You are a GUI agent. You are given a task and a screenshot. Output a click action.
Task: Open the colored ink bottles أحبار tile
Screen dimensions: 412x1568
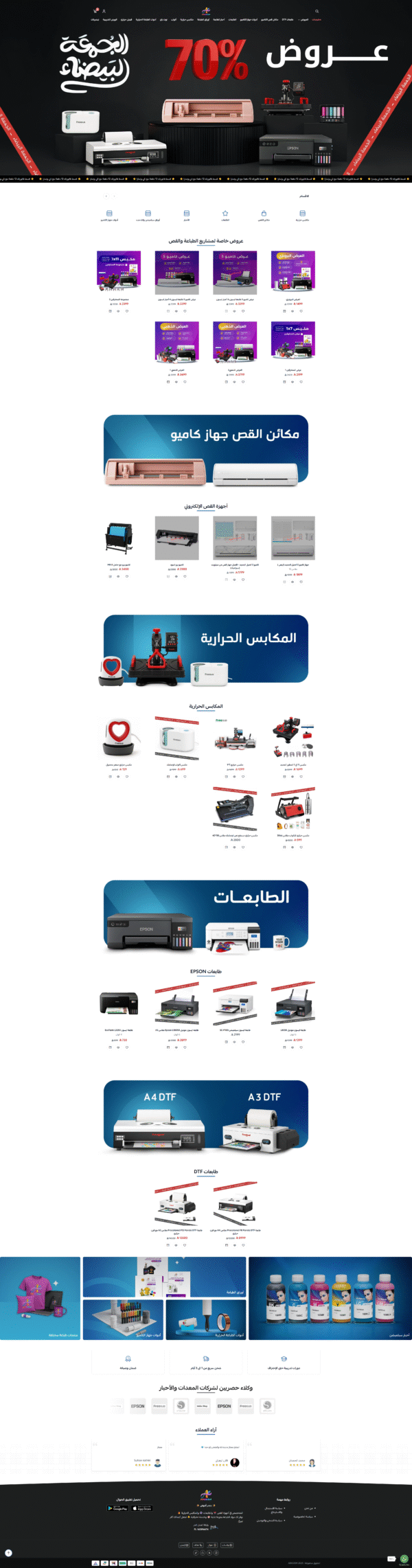(330, 1298)
